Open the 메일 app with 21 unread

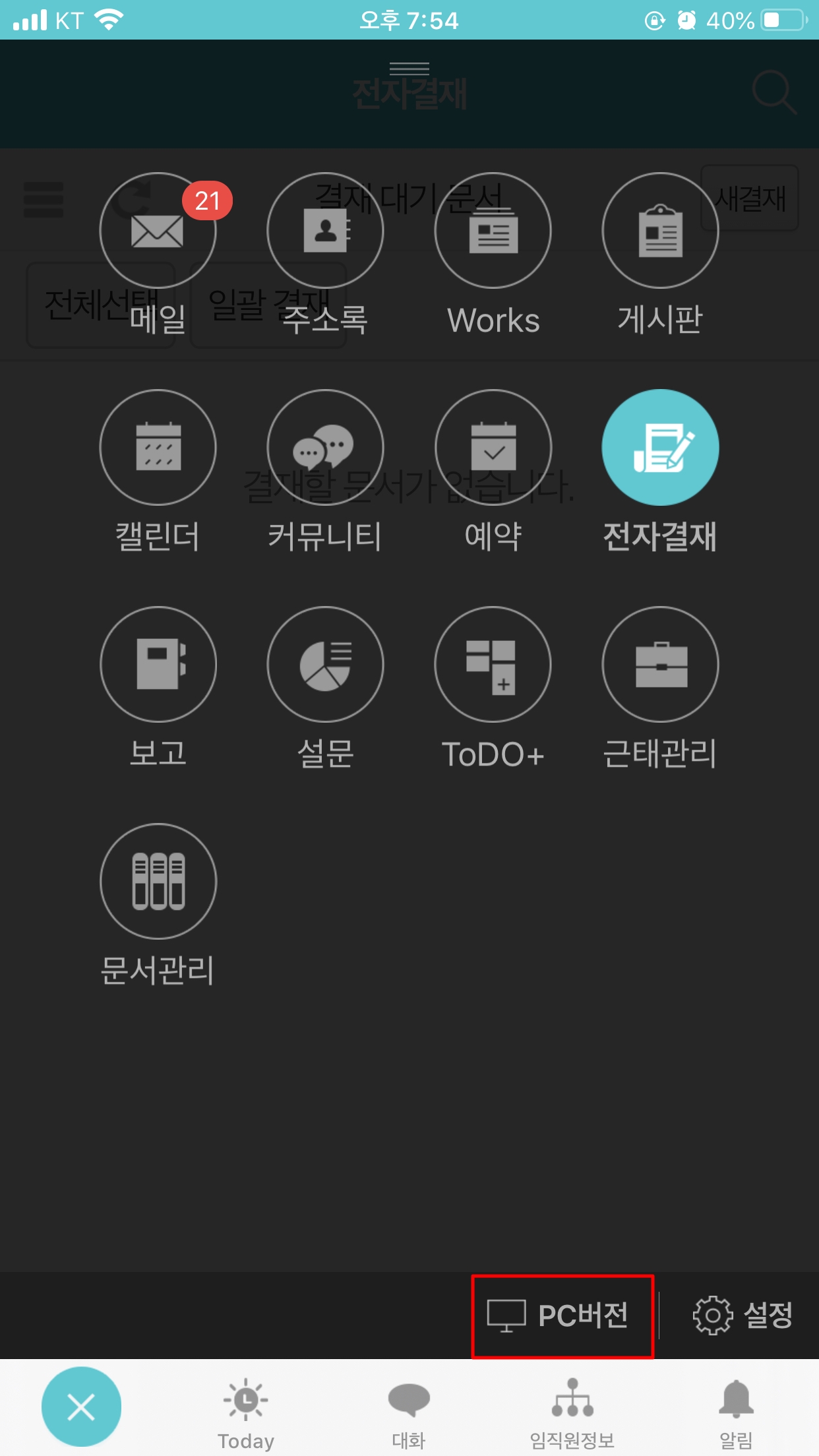click(x=158, y=231)
